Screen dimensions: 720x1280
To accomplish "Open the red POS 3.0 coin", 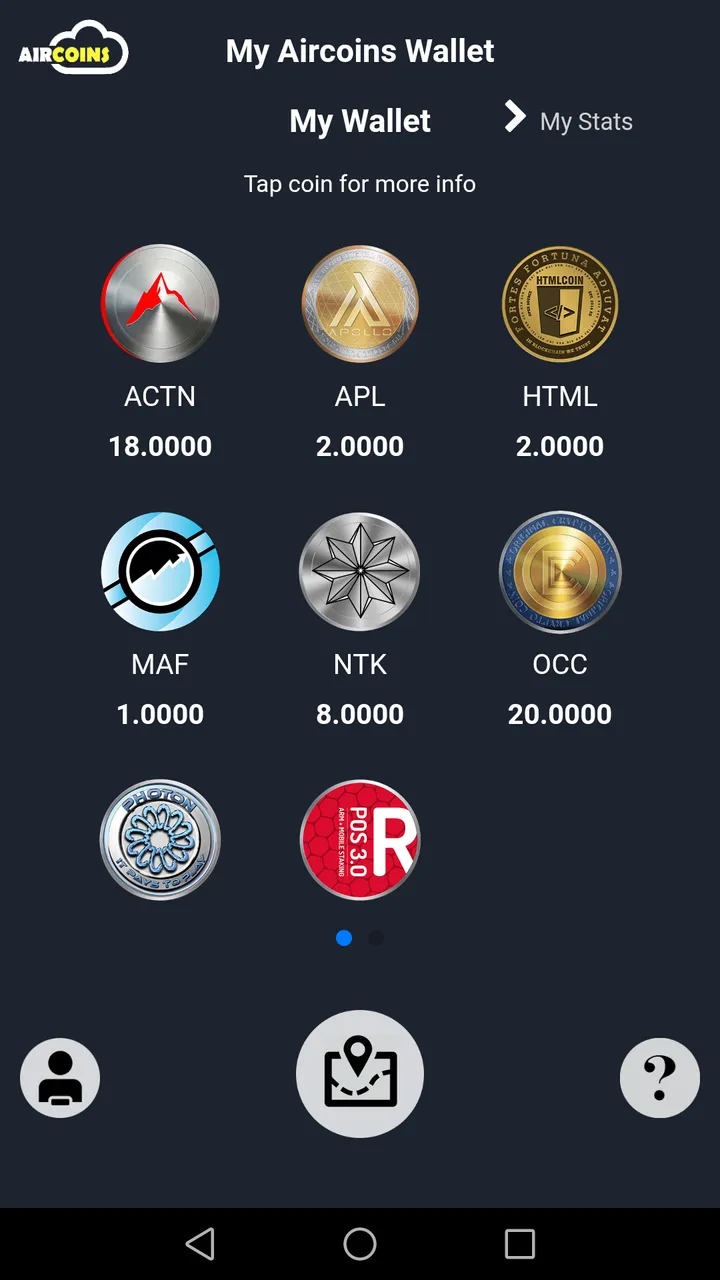I will (x=360, y=840).
